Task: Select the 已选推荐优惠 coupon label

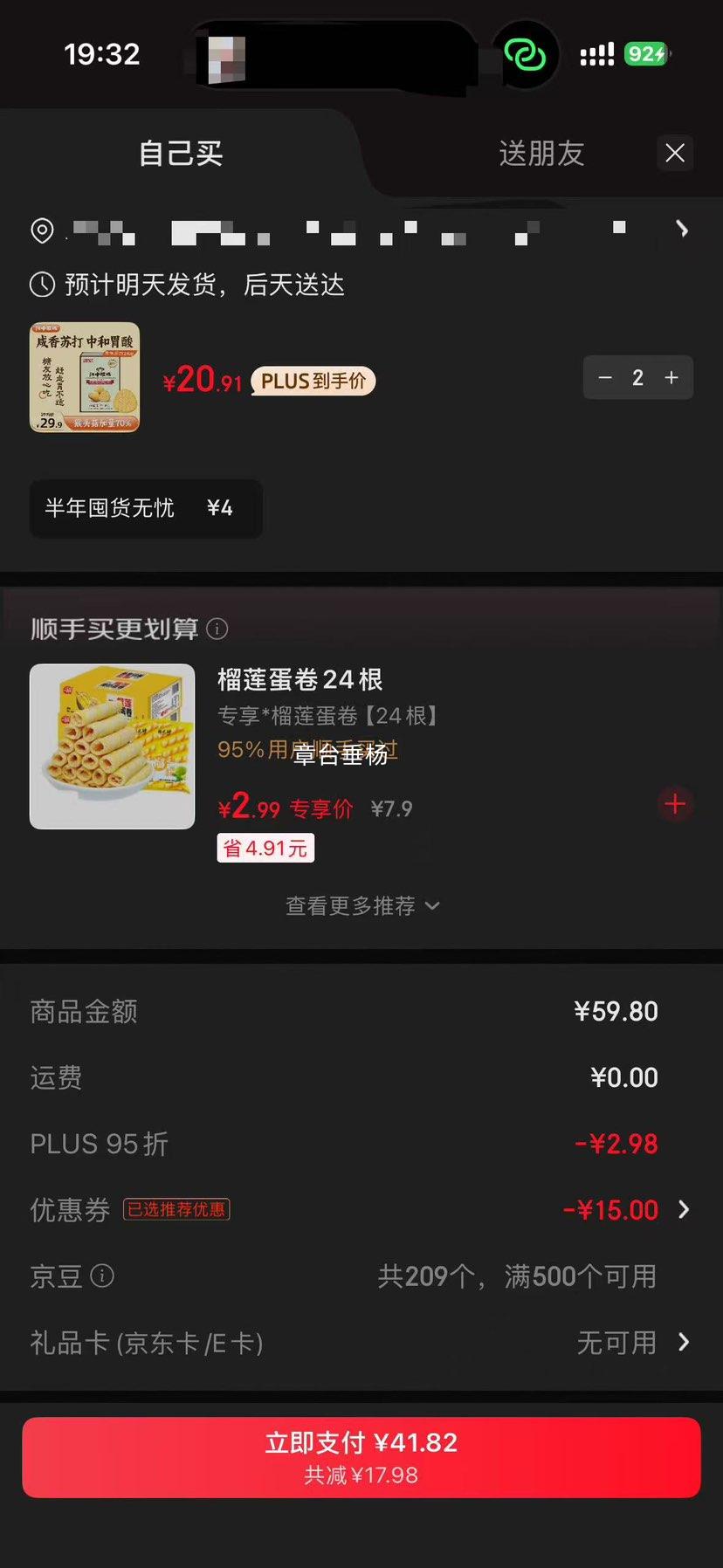Action: pyautogui.click(x=176, y=1210)
